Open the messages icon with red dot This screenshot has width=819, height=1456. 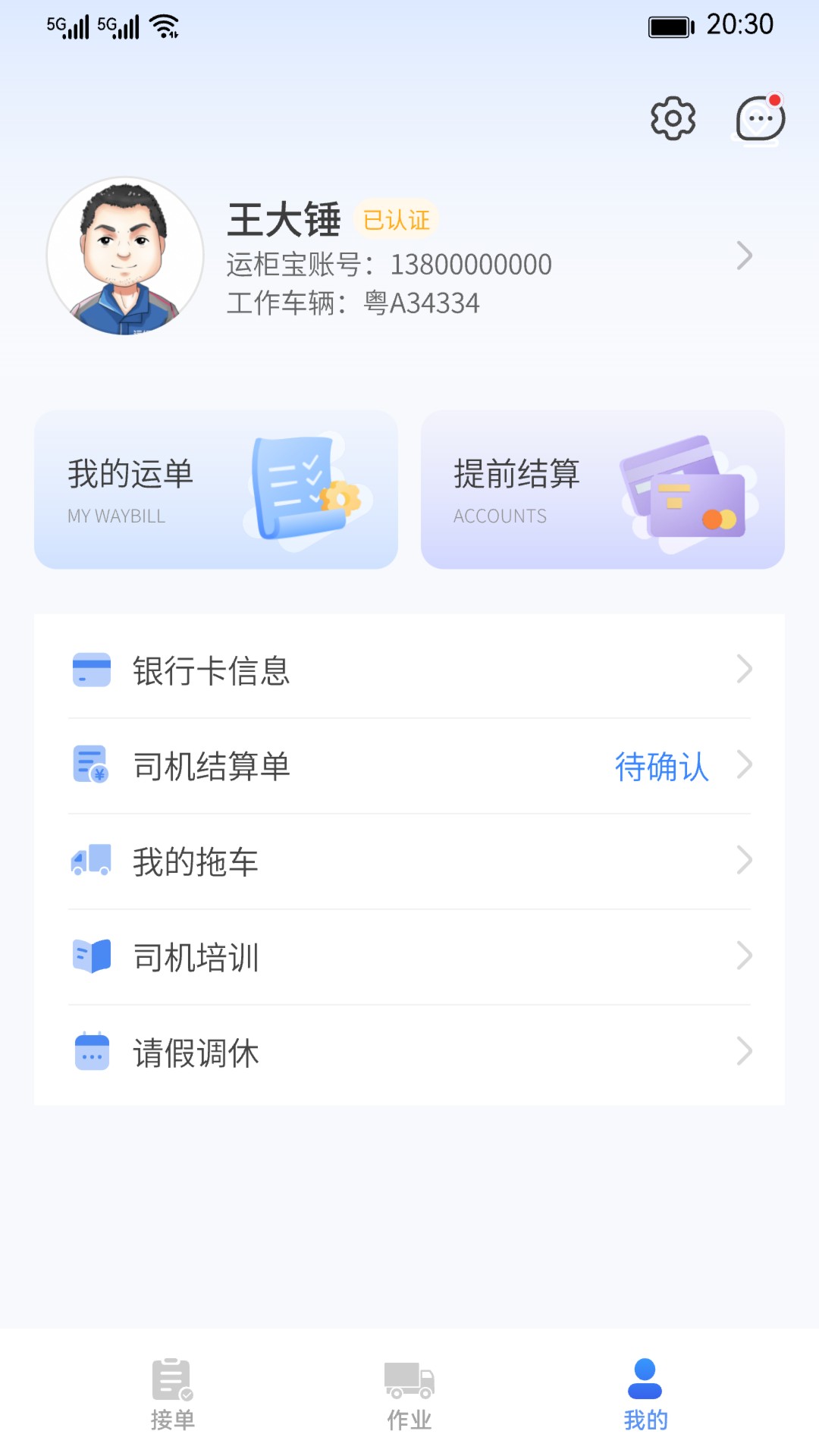click(x=760, y=118)
